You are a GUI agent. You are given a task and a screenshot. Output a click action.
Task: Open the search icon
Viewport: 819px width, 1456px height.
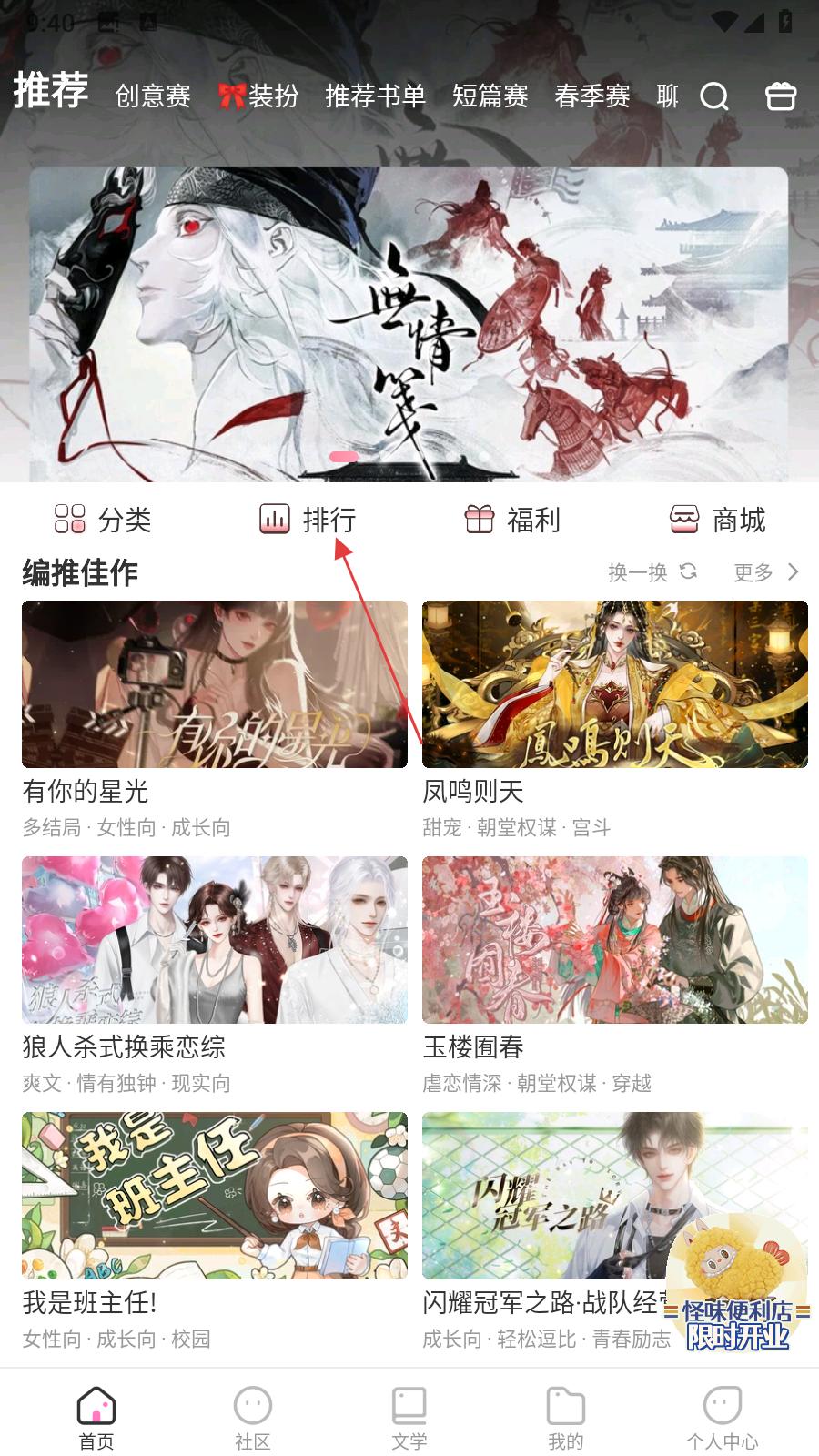(x=714, y=96)
